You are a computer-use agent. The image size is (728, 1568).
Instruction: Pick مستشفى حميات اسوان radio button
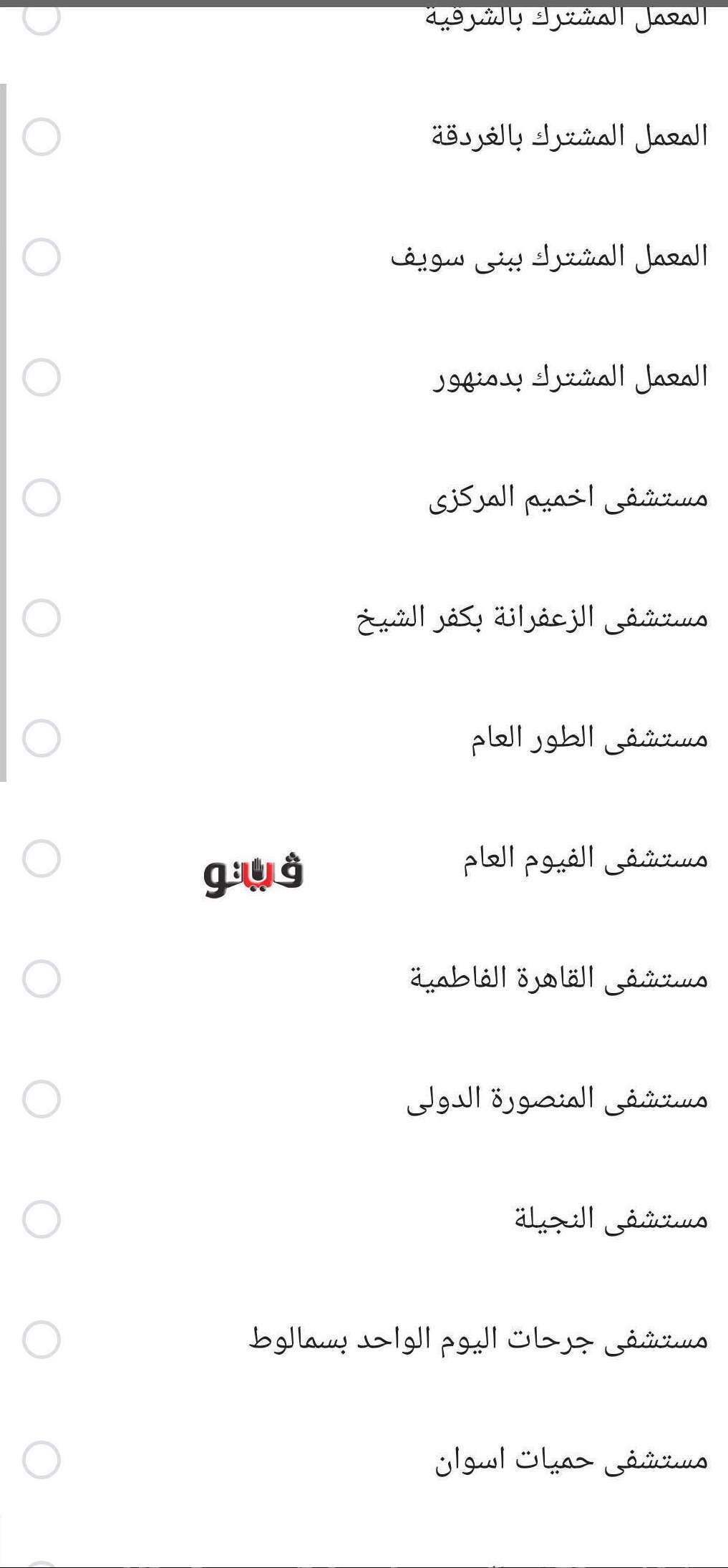pos(42,1460)
